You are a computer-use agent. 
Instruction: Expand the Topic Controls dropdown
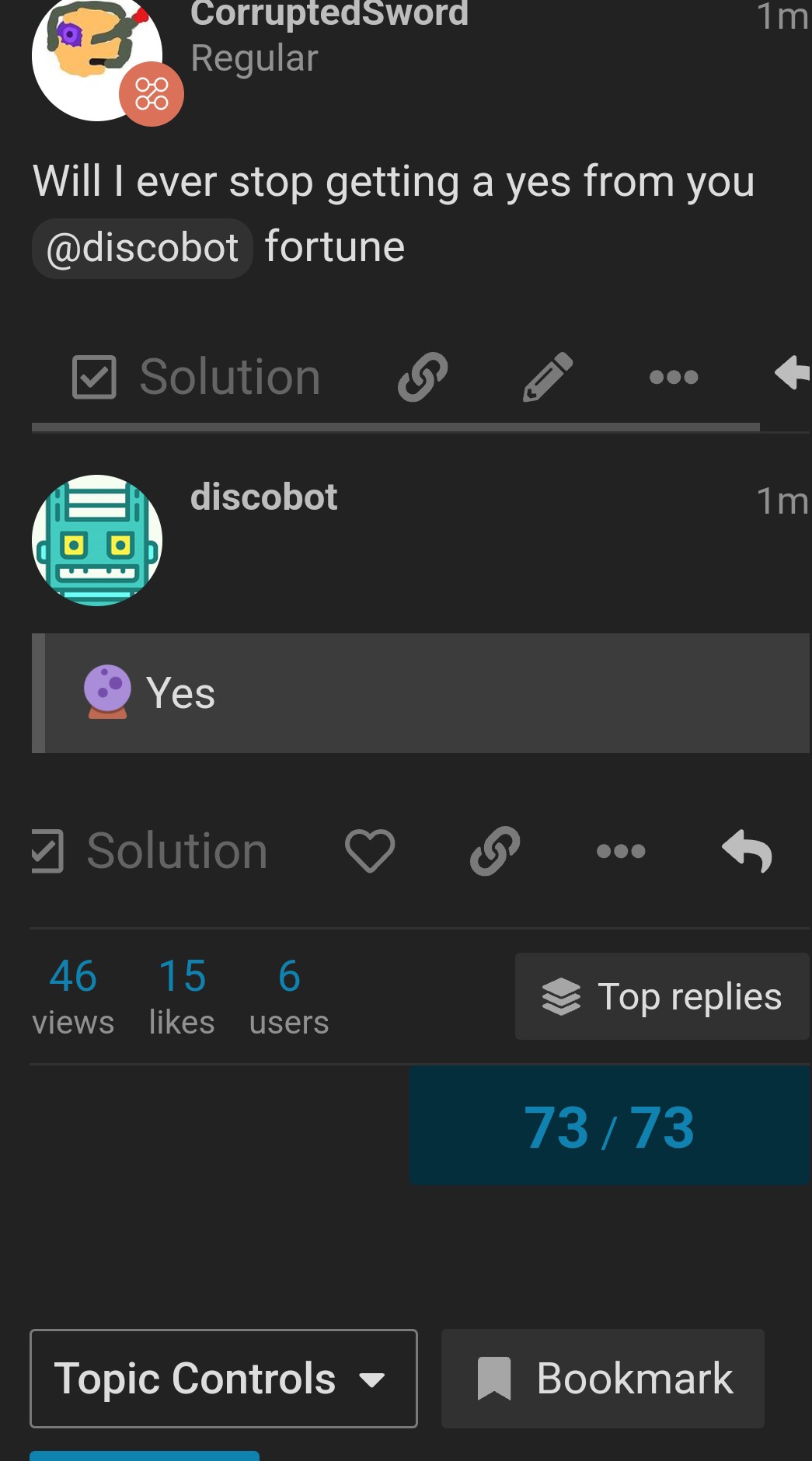coord(224,1379)
